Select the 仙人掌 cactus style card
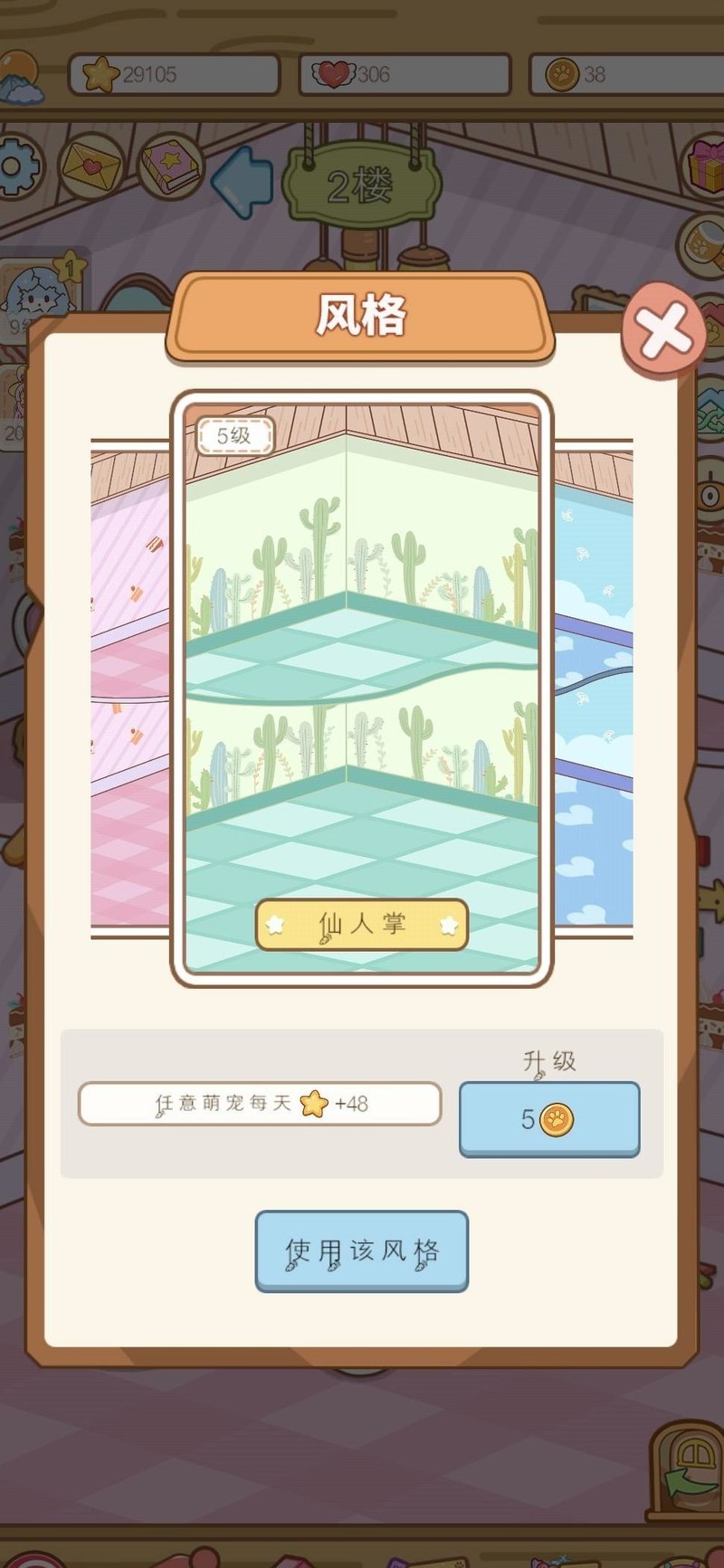Screen dimensions: 724x1568 coord(361,688)
